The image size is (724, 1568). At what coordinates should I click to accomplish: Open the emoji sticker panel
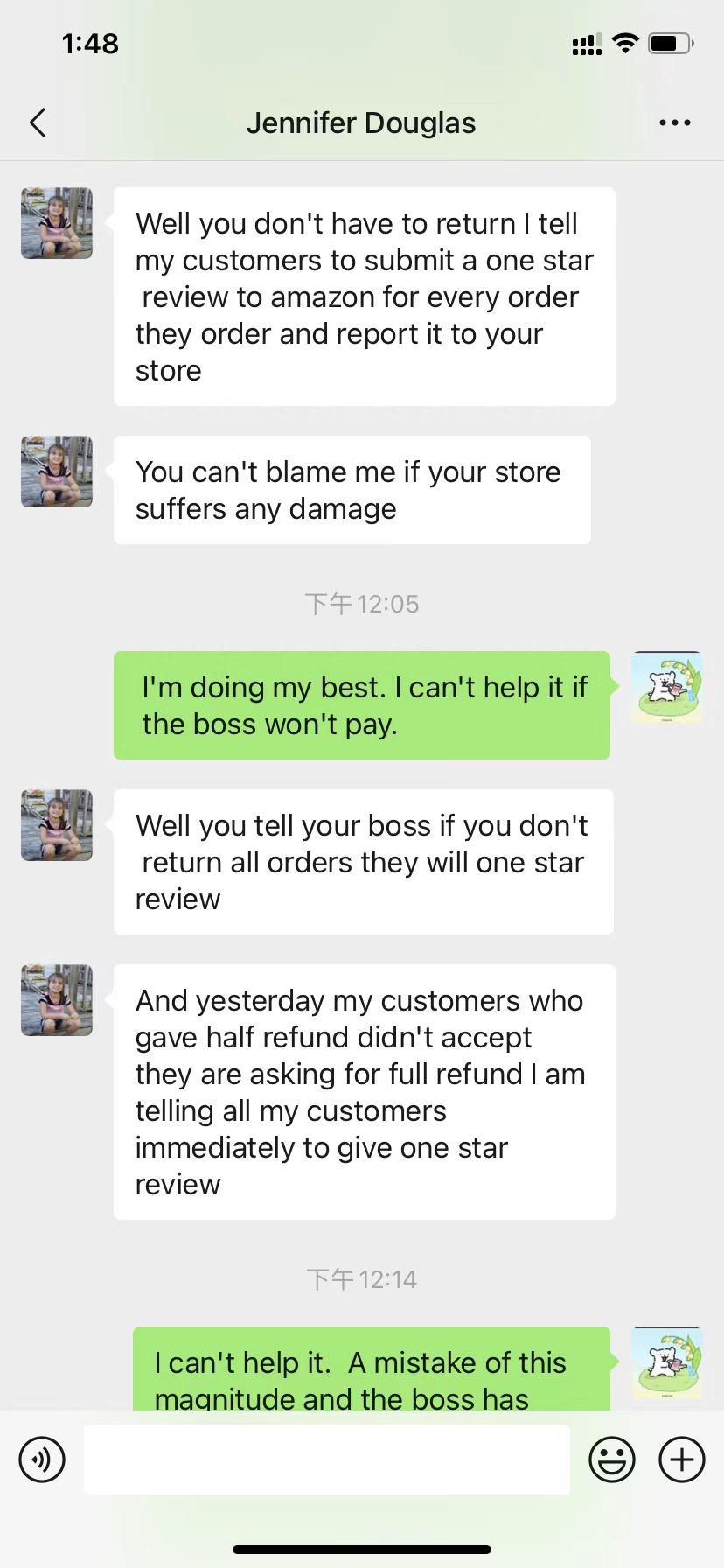click(611, 1459)
